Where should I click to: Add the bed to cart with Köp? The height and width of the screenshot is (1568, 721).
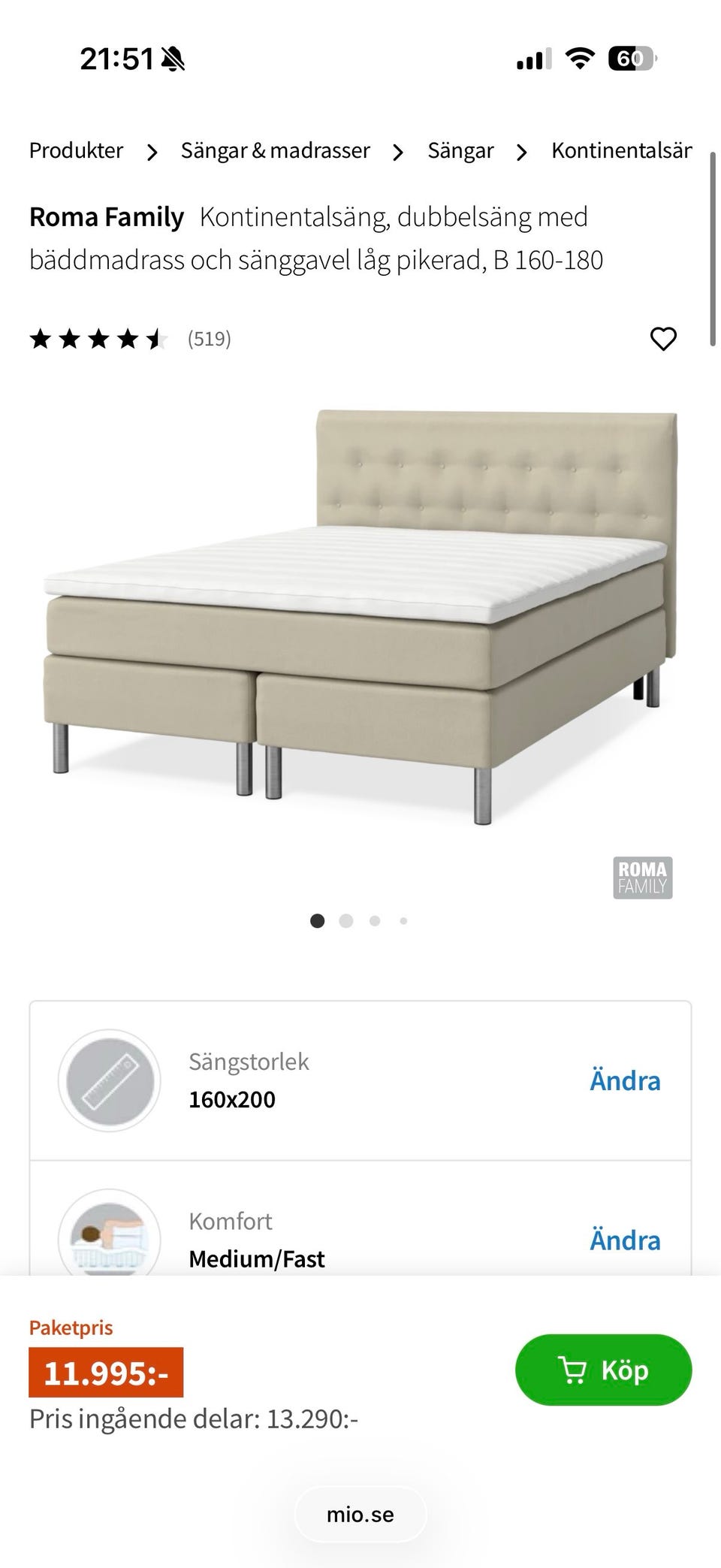tap(603, 1370)
